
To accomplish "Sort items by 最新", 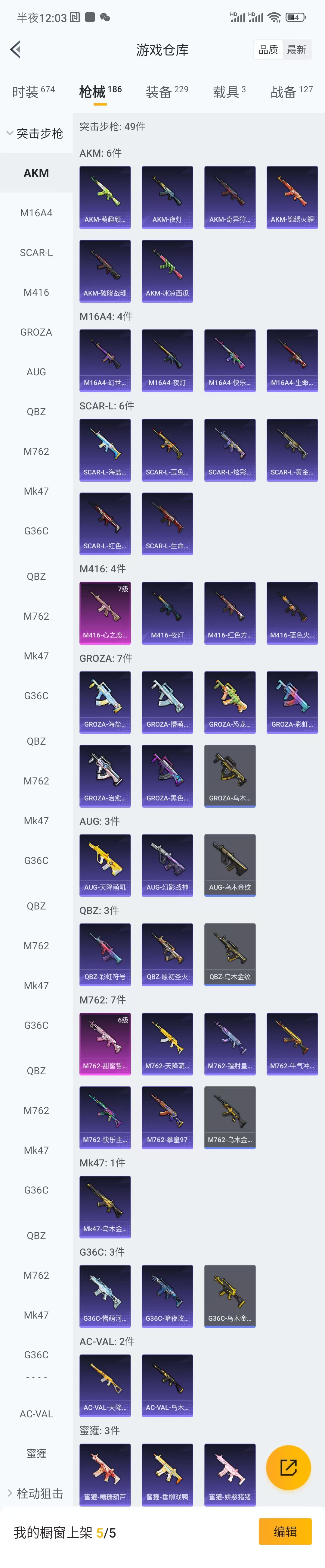I will coord(296,50).
